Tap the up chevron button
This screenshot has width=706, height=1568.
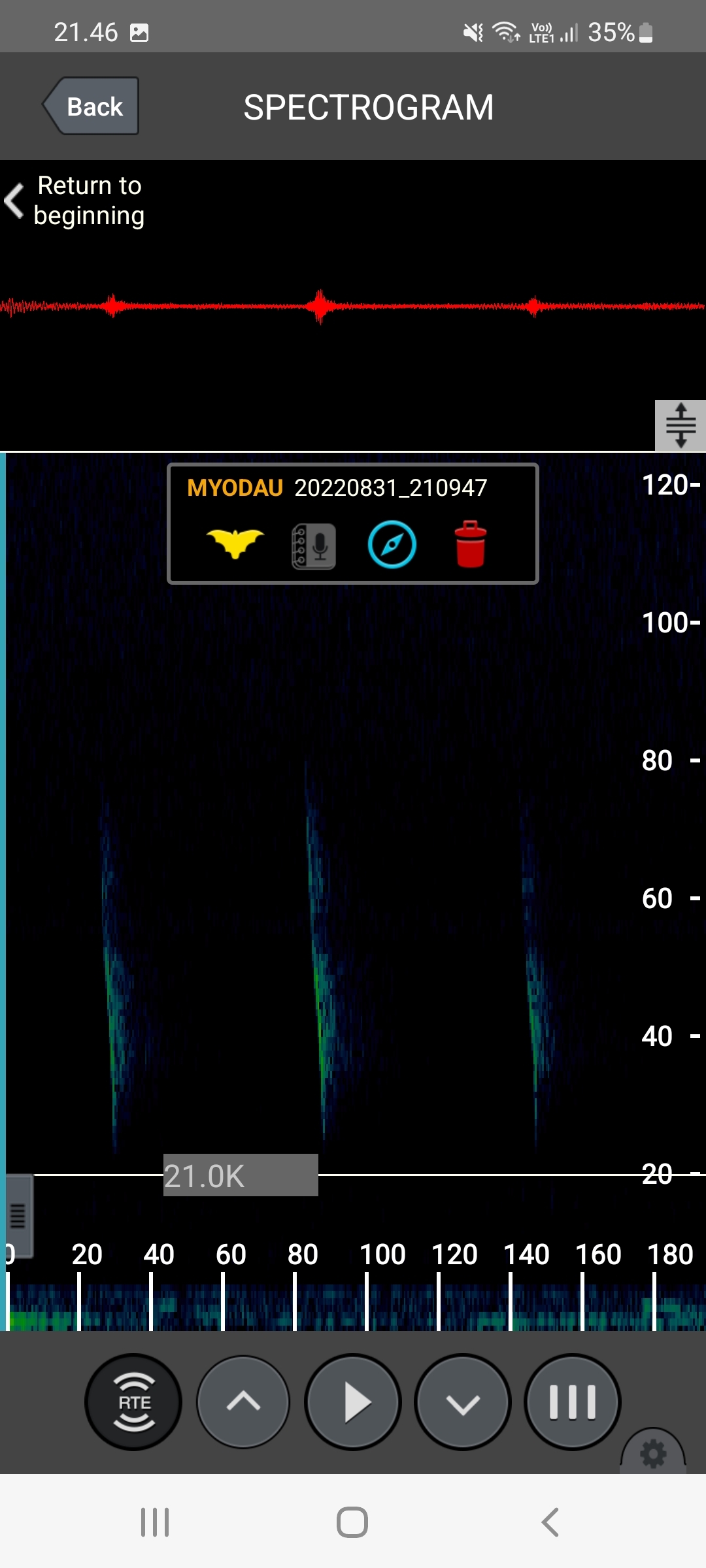(x=243, y=1402)
